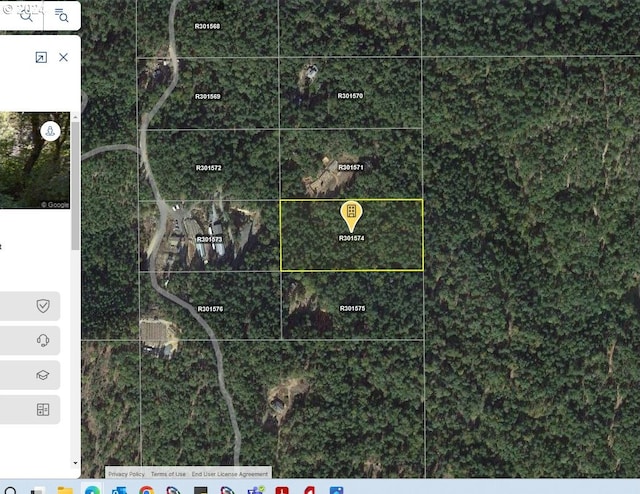The height and width of the screenshot is (494, 640).
Task: Open the Terms of Use link
Action: click(x=168, y=473)
